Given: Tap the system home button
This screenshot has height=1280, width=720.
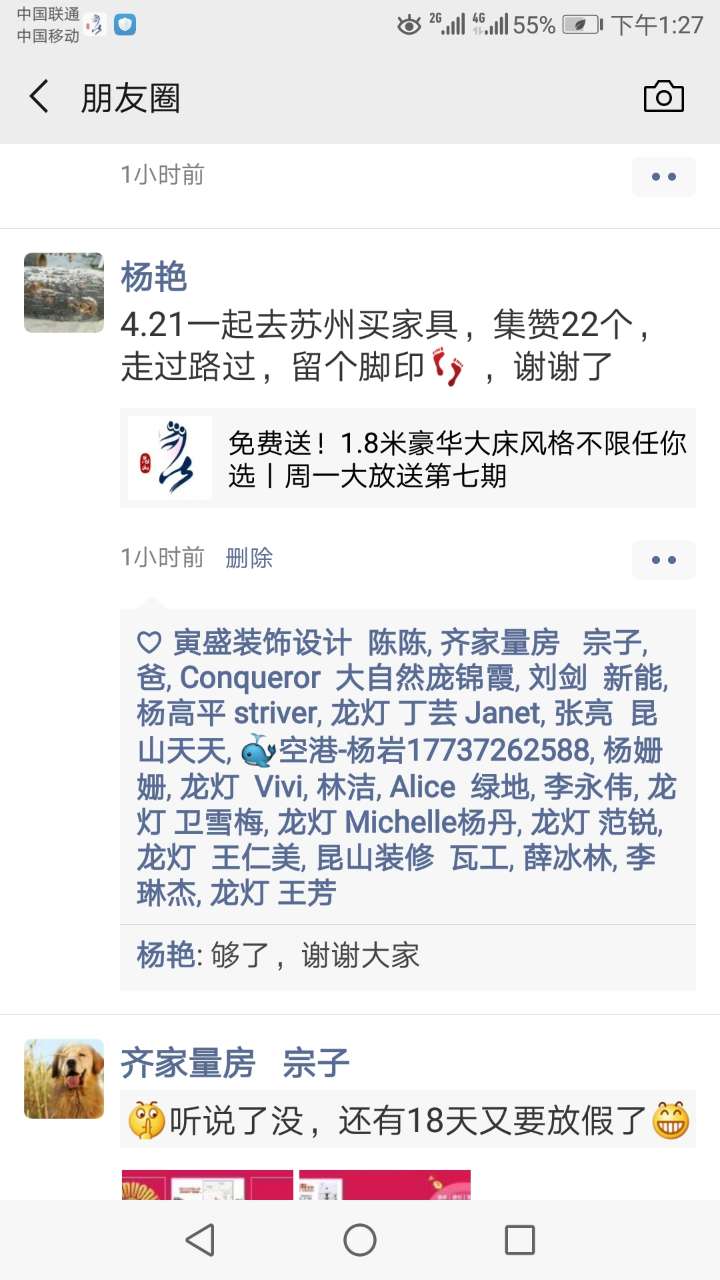Looking at the screenshot, I should click(360, 1240).
